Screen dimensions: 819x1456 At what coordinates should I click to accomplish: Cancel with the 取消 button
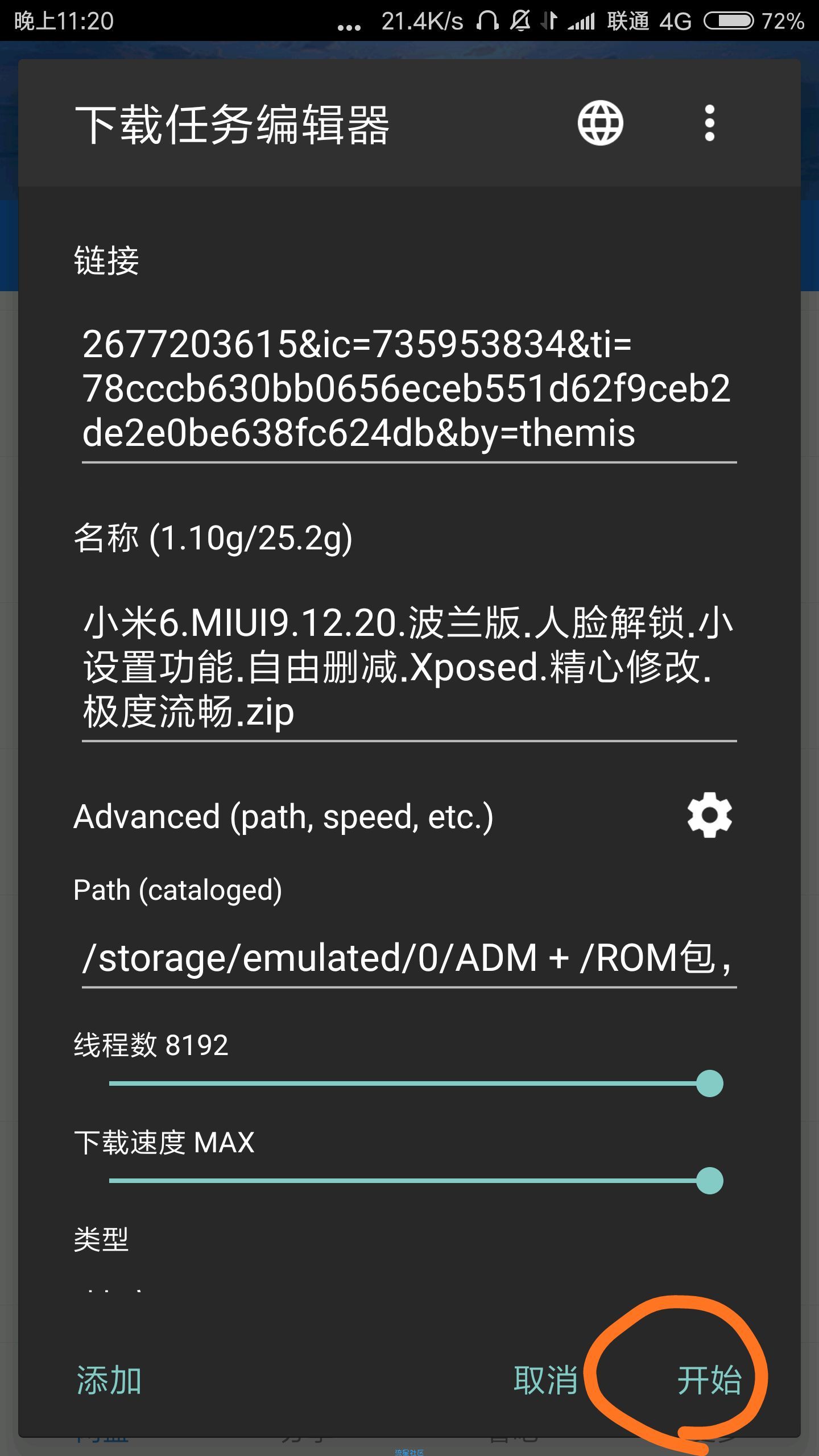(x=545, y=1380)
